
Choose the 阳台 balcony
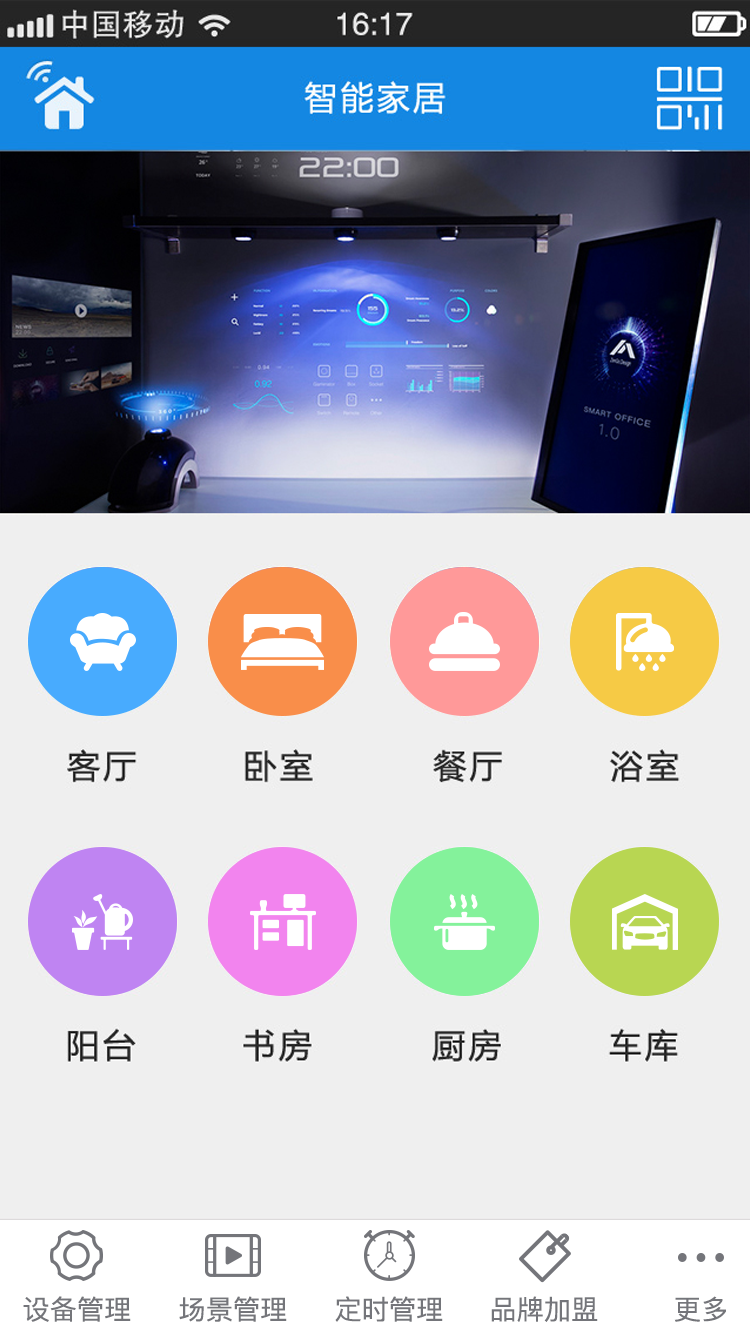point(103,921)
